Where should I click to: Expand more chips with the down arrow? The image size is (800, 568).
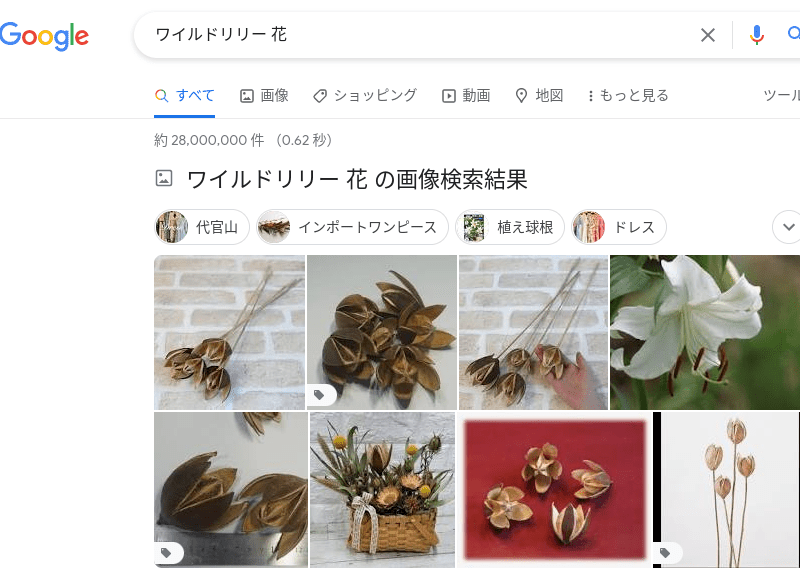[788, 227]
